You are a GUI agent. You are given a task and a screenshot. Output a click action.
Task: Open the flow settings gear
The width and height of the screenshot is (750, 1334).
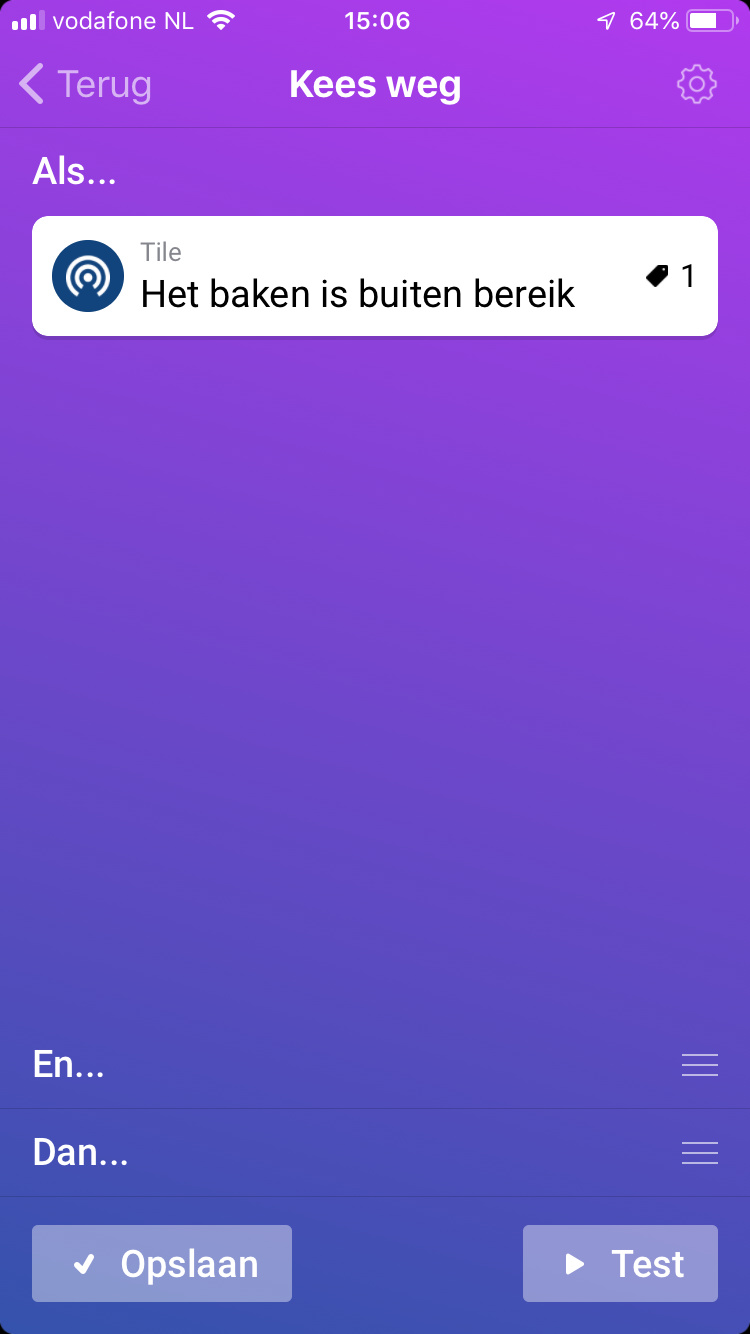(x=697, y=85)
